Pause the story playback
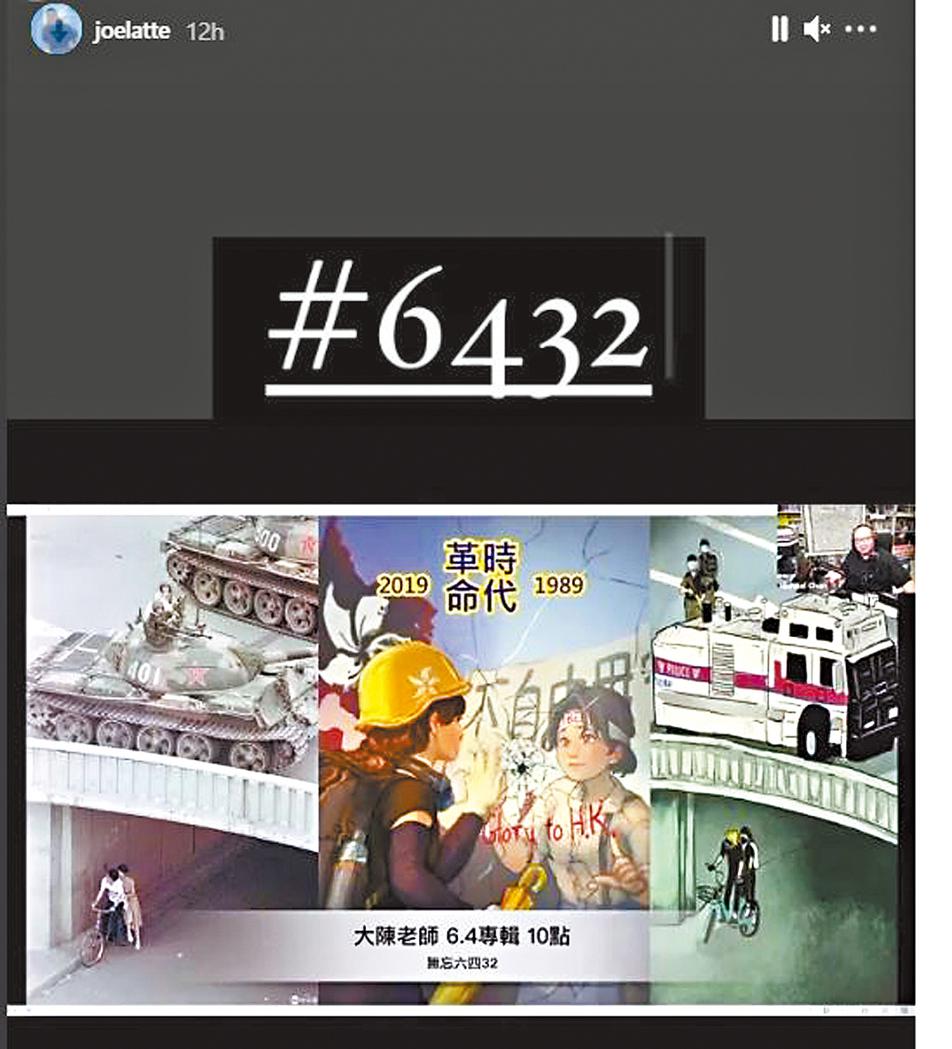Viewport: 952px width, 1049px height. [779, 30]
